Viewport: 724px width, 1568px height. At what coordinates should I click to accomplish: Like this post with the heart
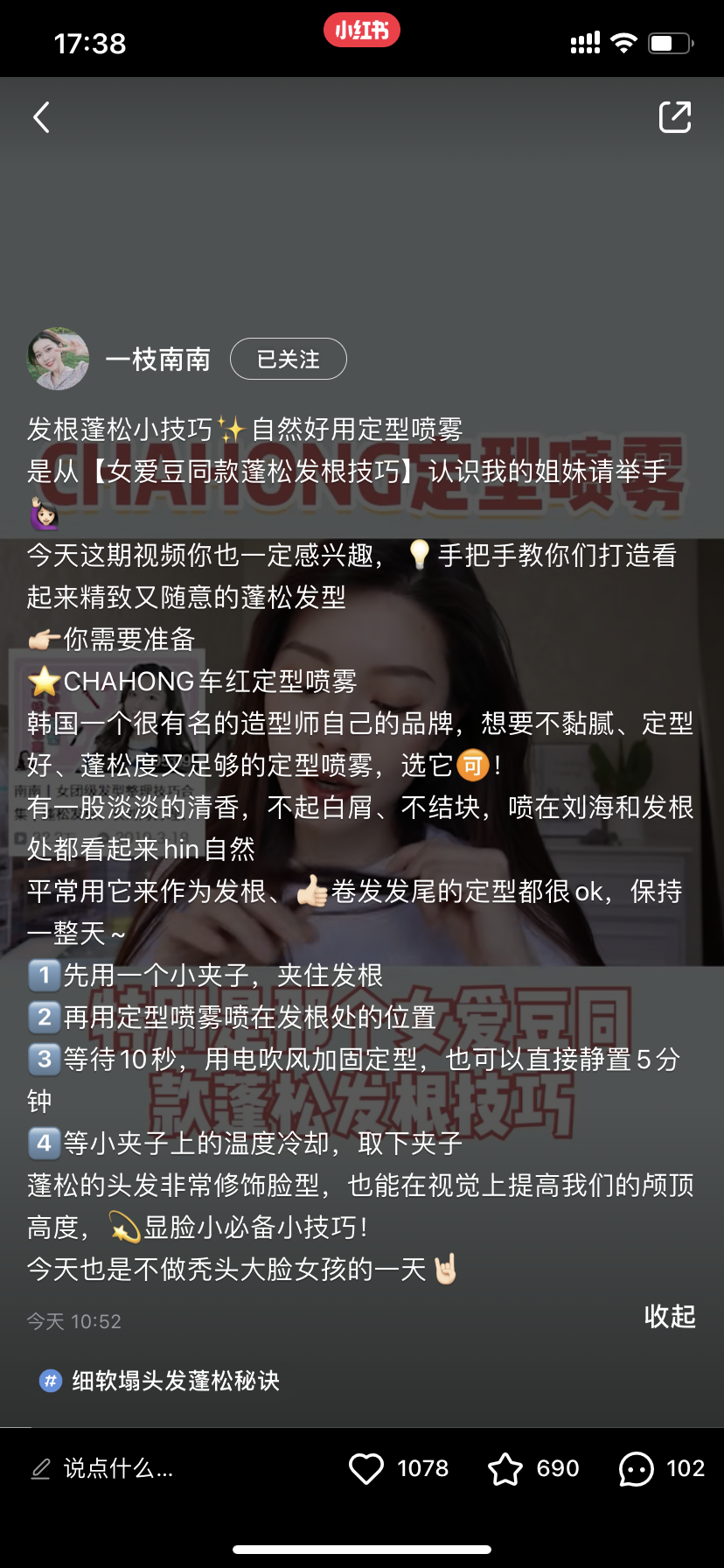point(366,1468)
